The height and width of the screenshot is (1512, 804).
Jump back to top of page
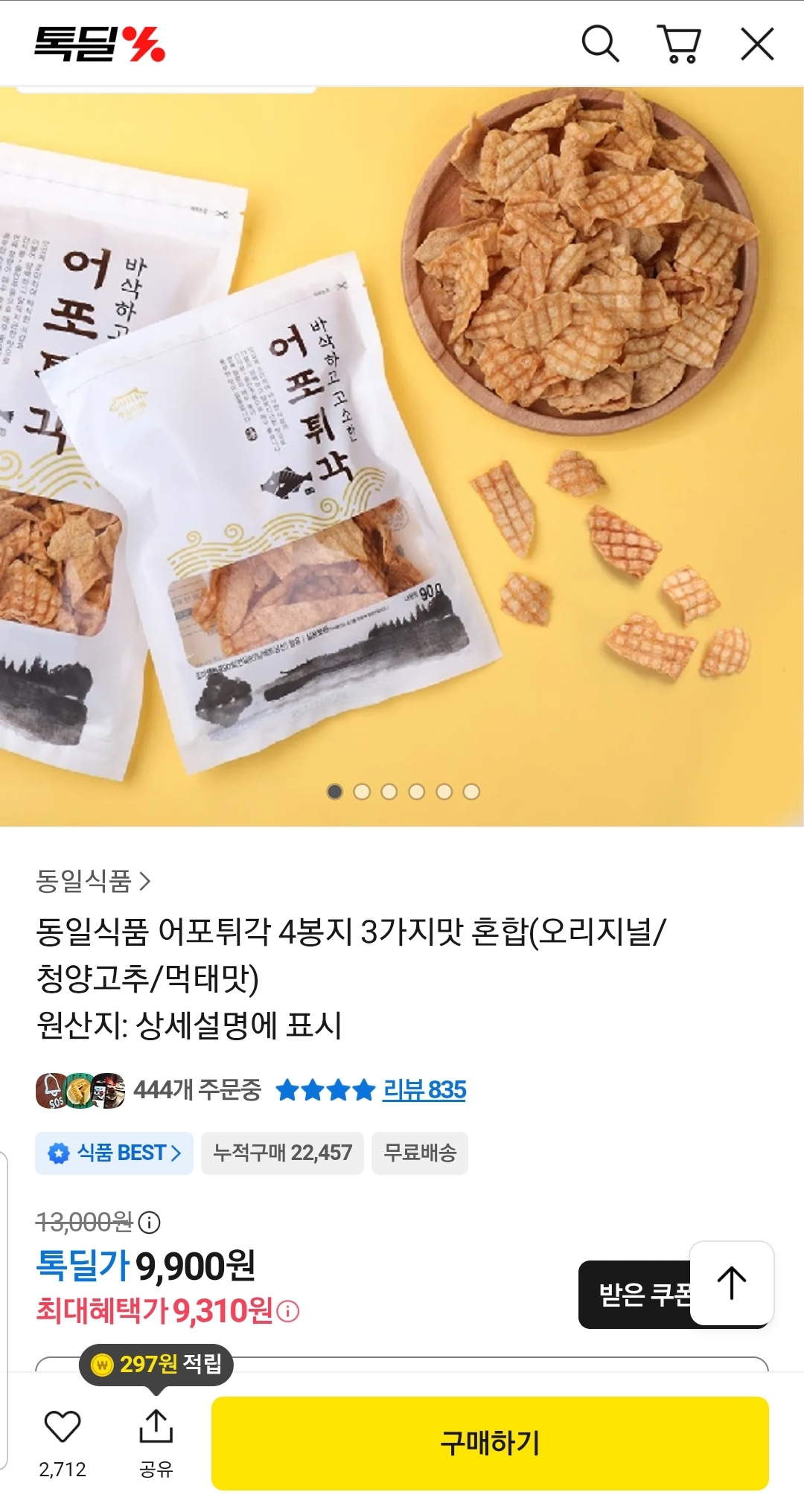(732, 1283)
